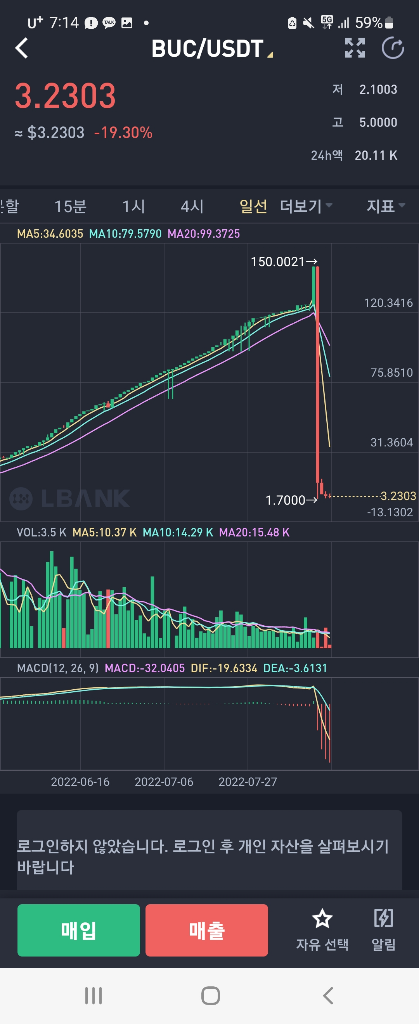Open the 알림 price alert
Viewport: 419px width, 1024px height.
tap(383, 930)
